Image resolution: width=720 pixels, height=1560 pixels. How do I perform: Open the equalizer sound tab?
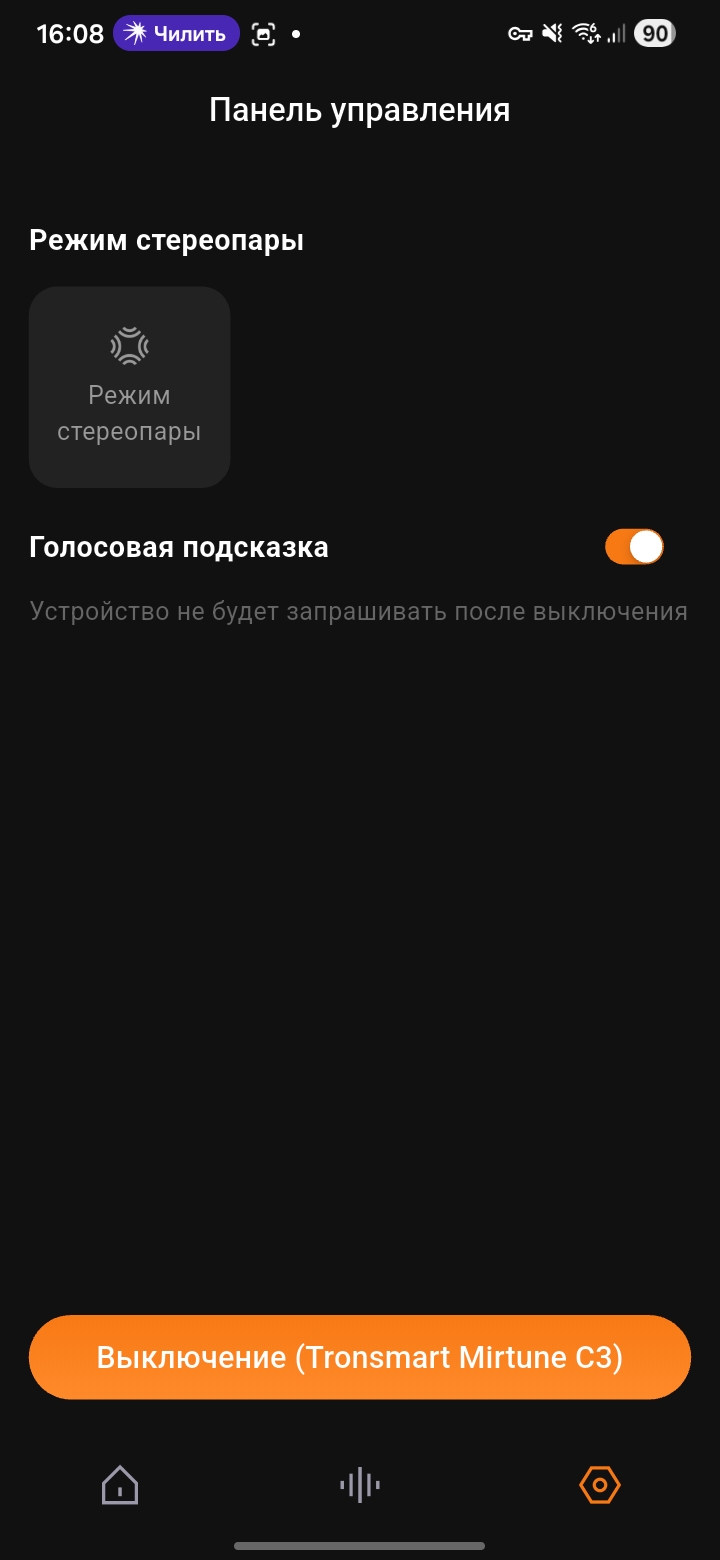tap(360, 1485)
